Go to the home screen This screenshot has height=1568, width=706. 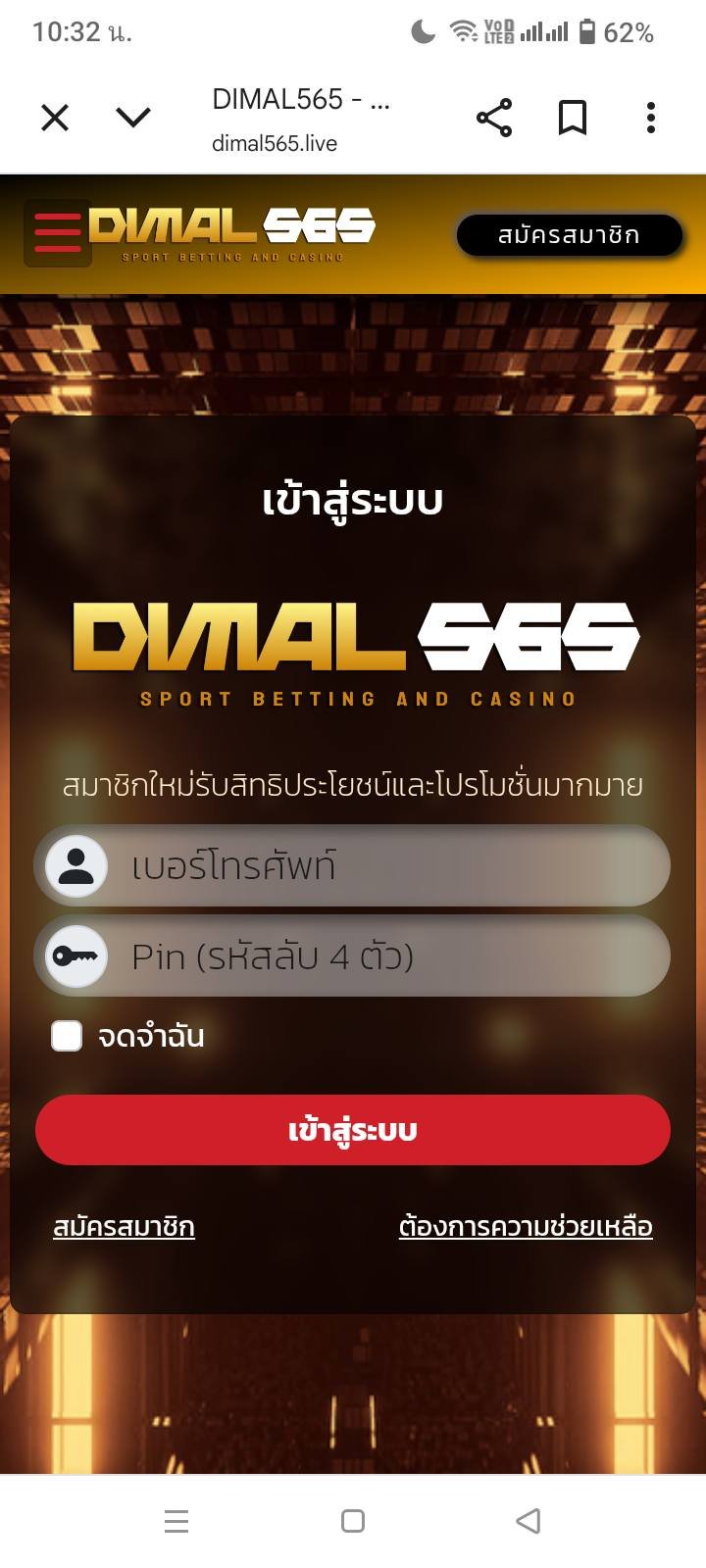(x=353, y=1521)
